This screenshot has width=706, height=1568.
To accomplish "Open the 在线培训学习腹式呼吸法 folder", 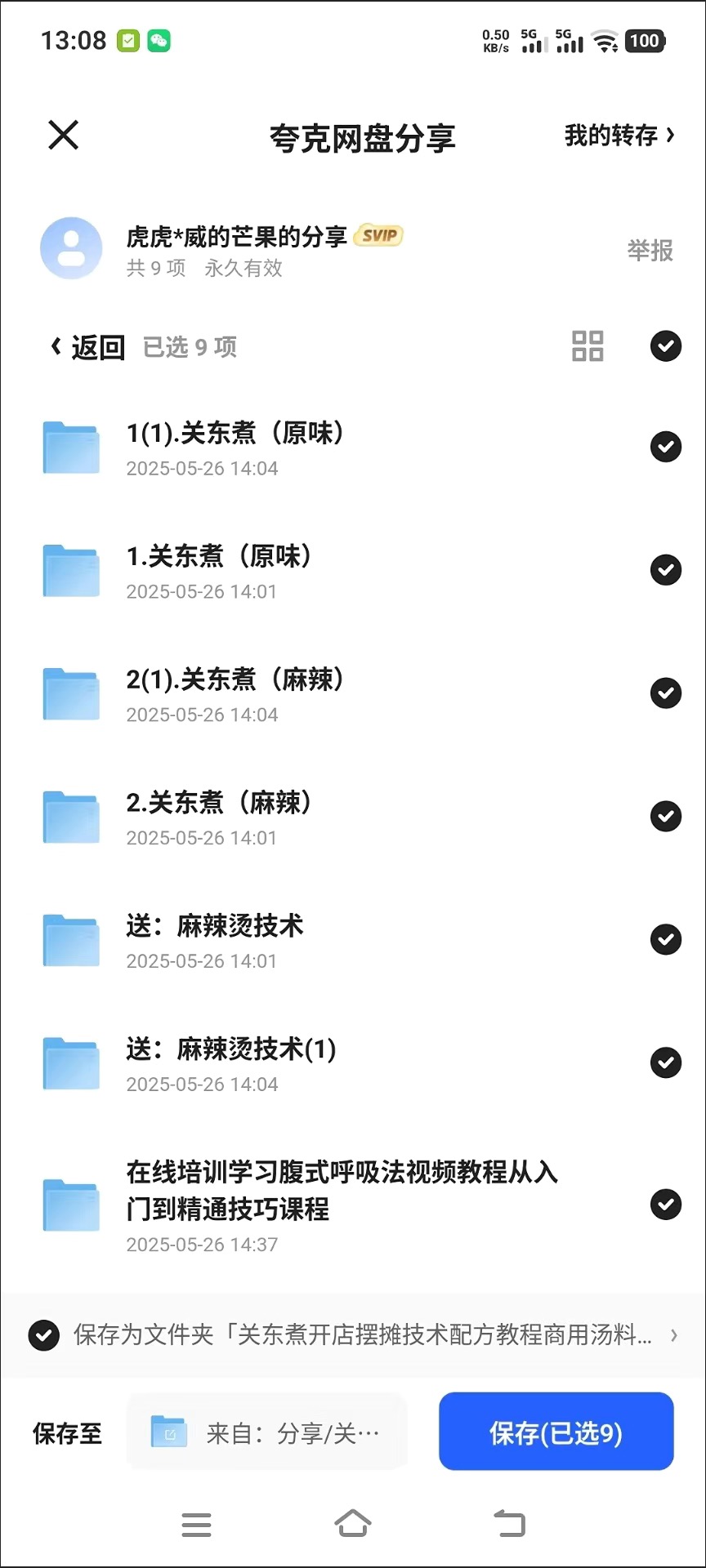I will pyautogui.click(x=341, y=1205).
